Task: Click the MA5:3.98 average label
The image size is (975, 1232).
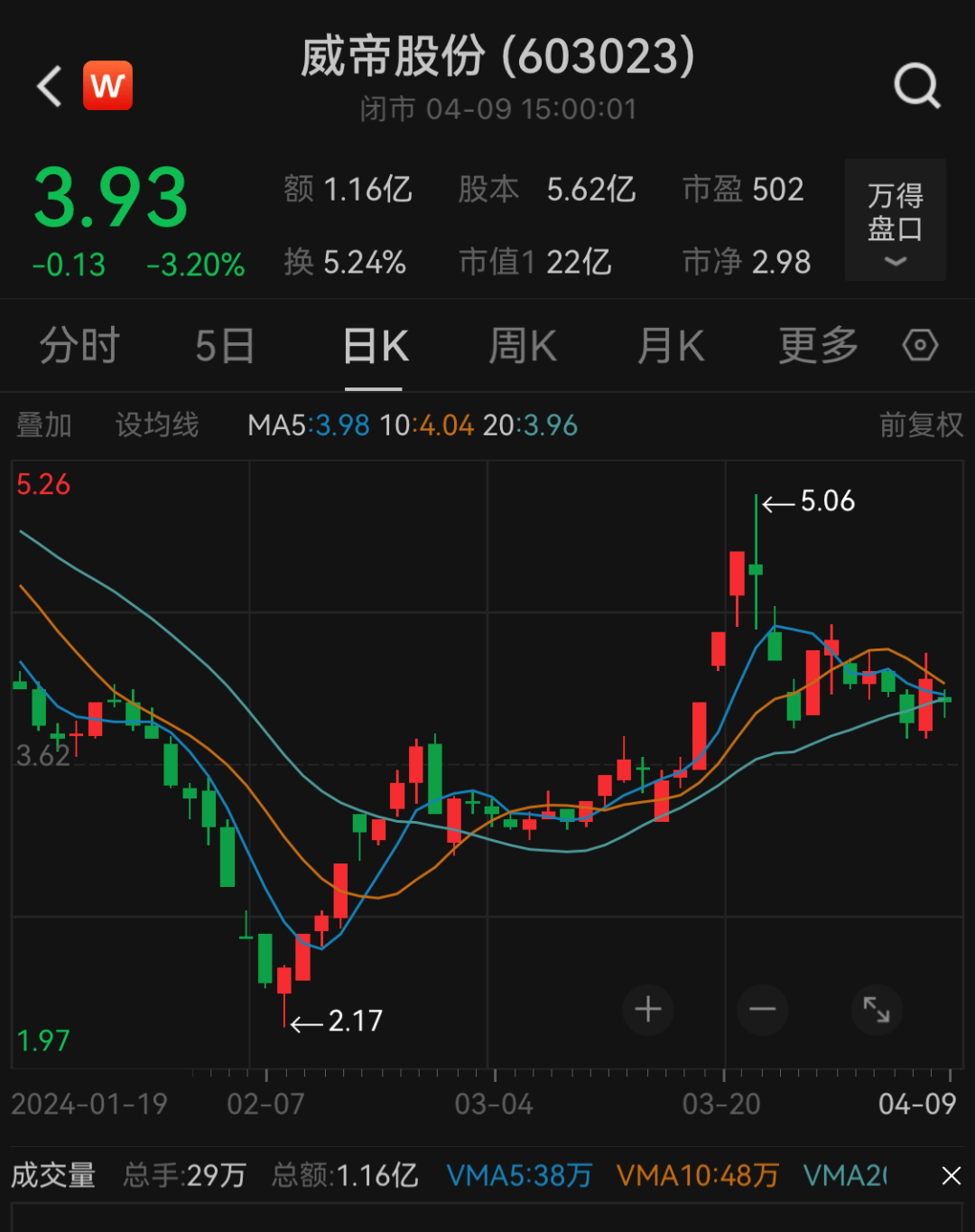Action: tap(307, 425)
